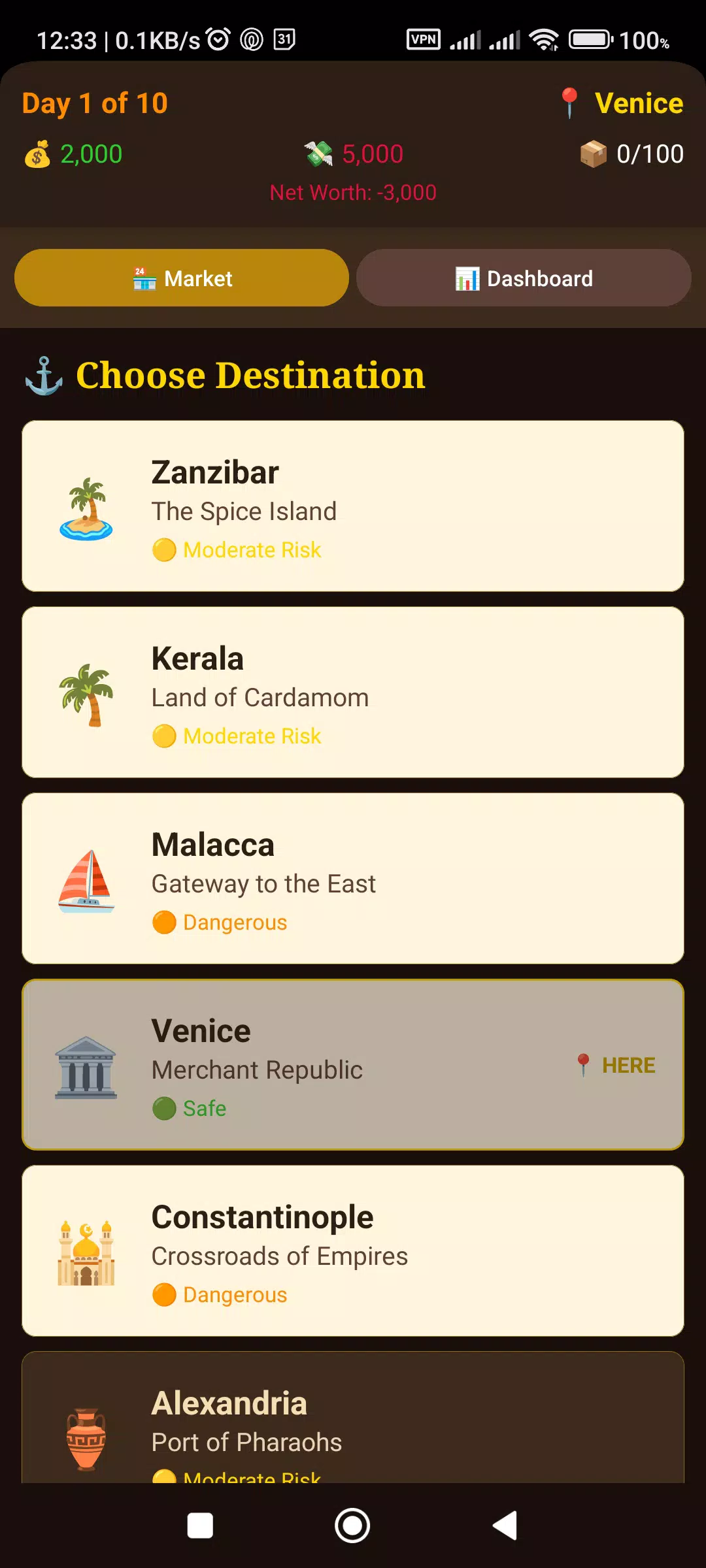Click the mosque icon for Constantinople
Screen dimensions: 706x1568
(86, 1253)
